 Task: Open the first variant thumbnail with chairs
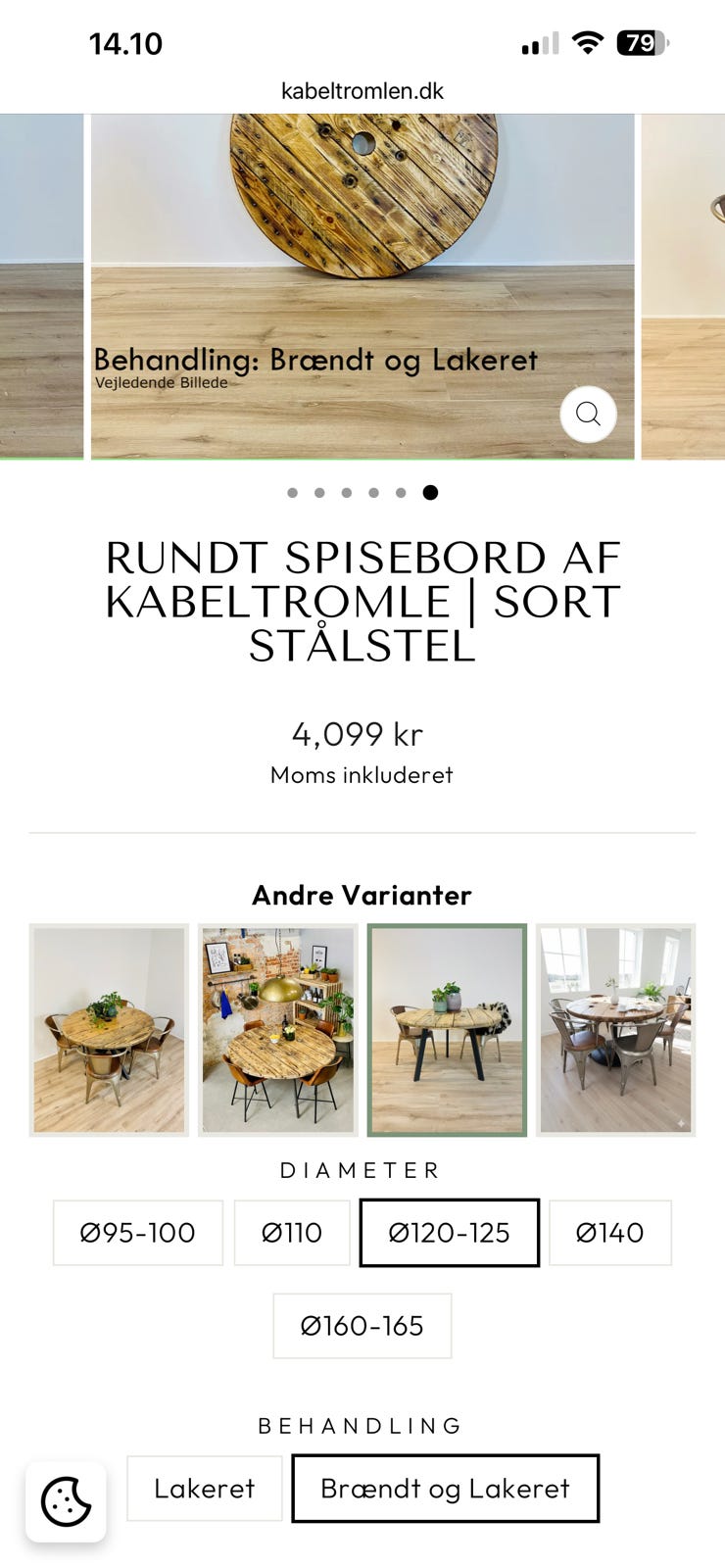point(109,1029)
